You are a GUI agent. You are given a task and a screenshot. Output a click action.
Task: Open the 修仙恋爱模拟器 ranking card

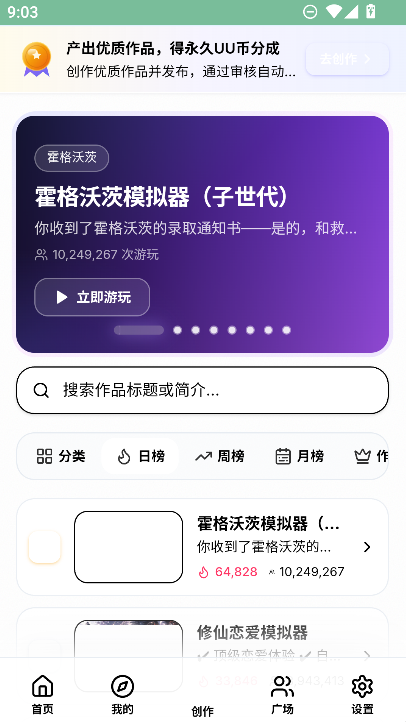pos(203,633)
